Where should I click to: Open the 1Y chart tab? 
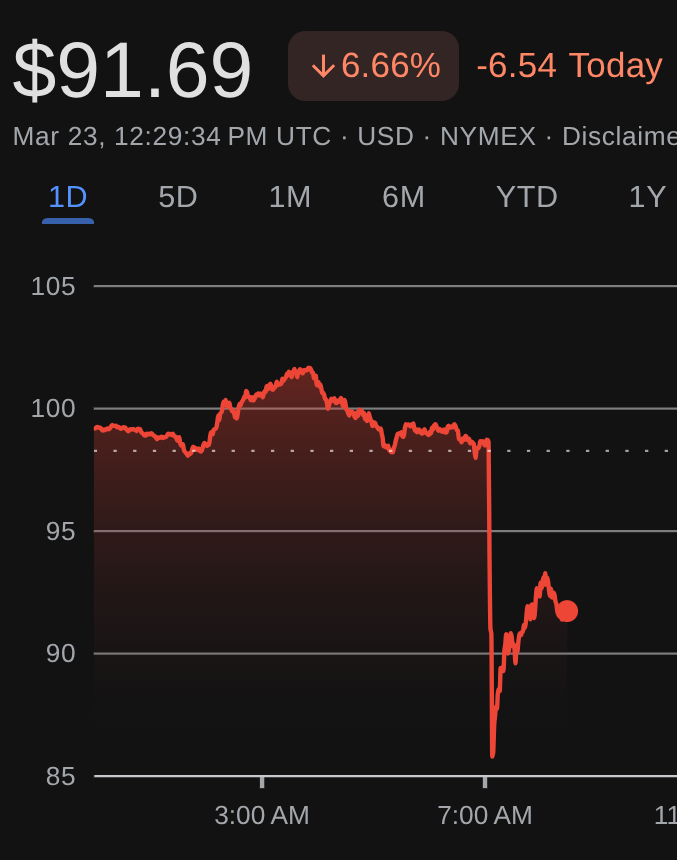[x=647, y=197]
